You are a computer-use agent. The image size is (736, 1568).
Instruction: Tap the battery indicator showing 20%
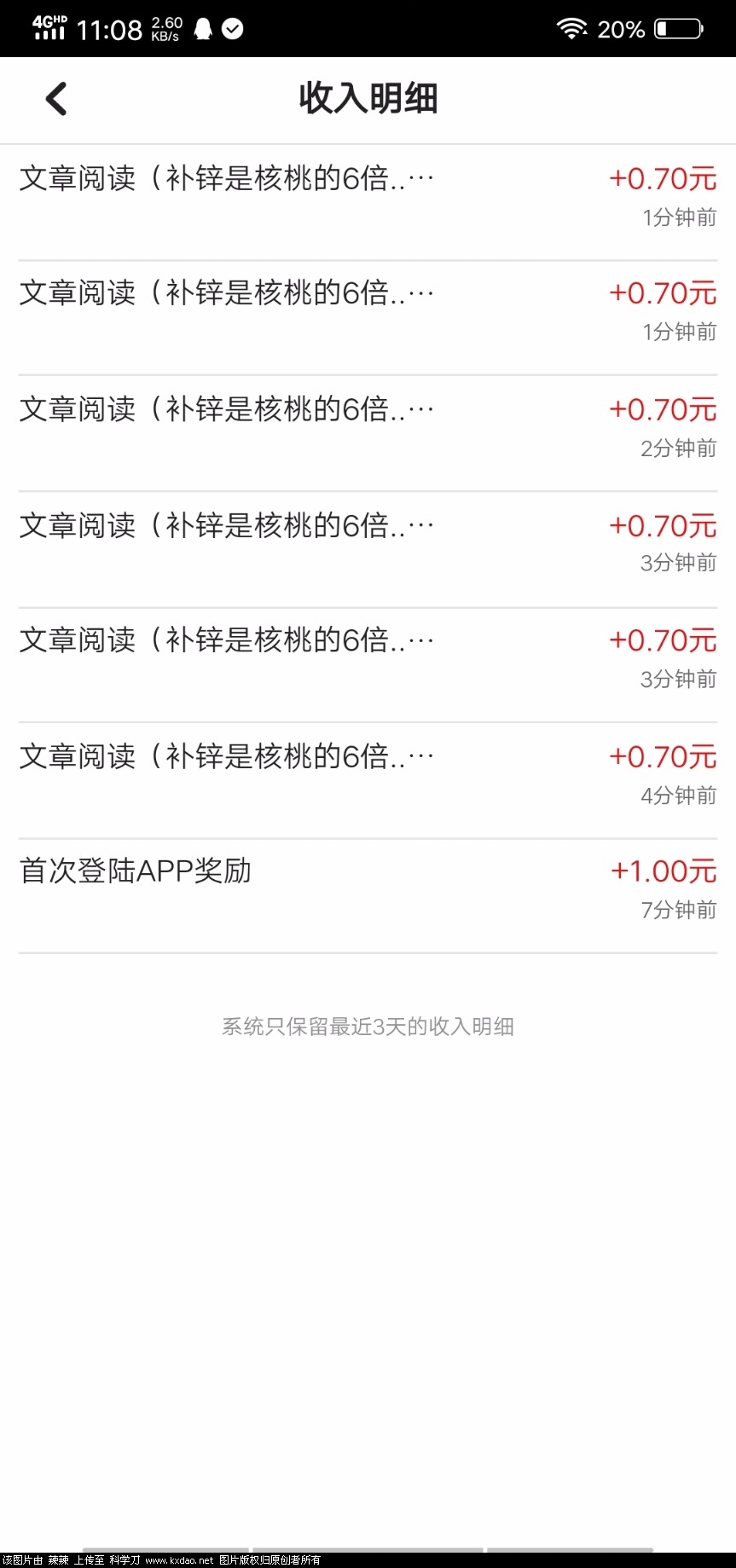pos(676,28)
